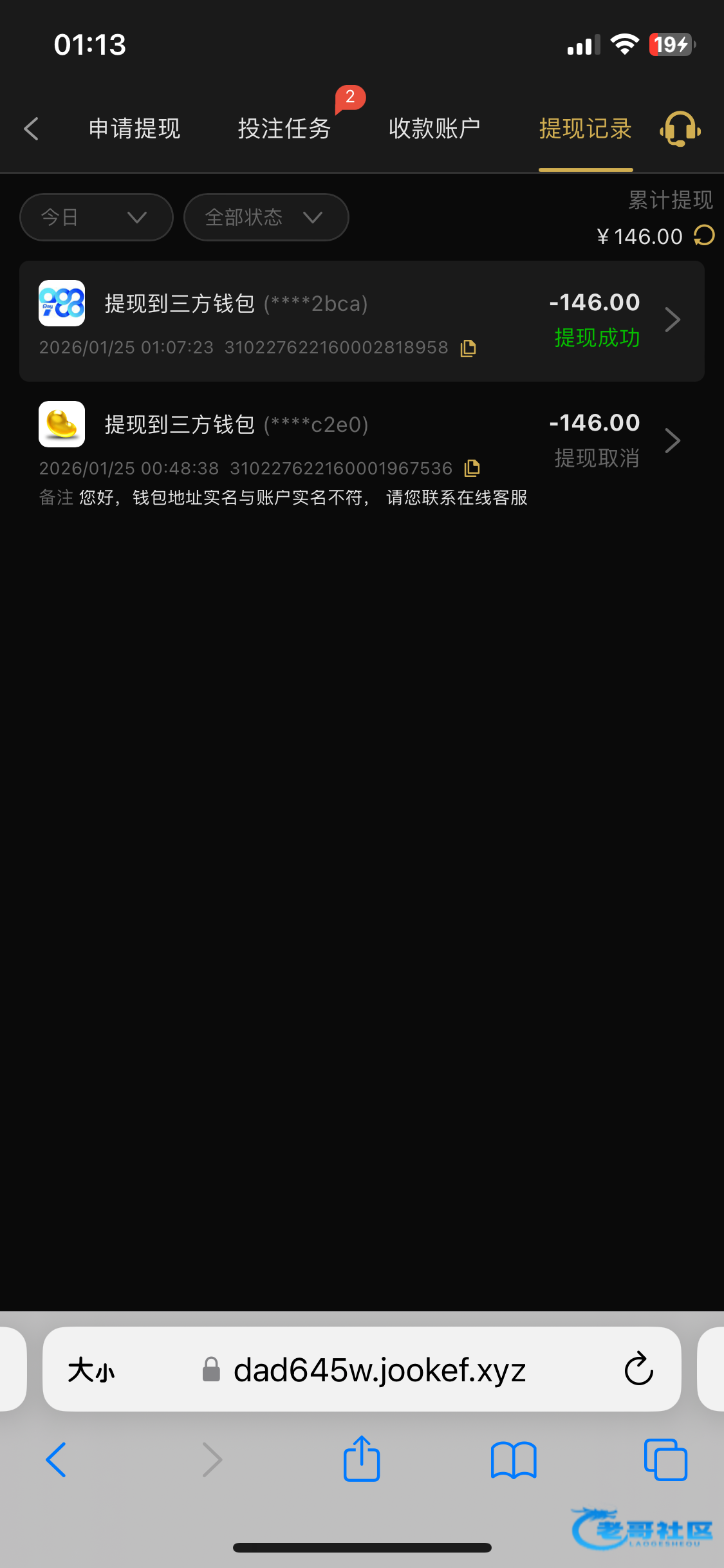724x1568 pixels.
Task: Open the 投注任务 tab
Action: point(284,129)
